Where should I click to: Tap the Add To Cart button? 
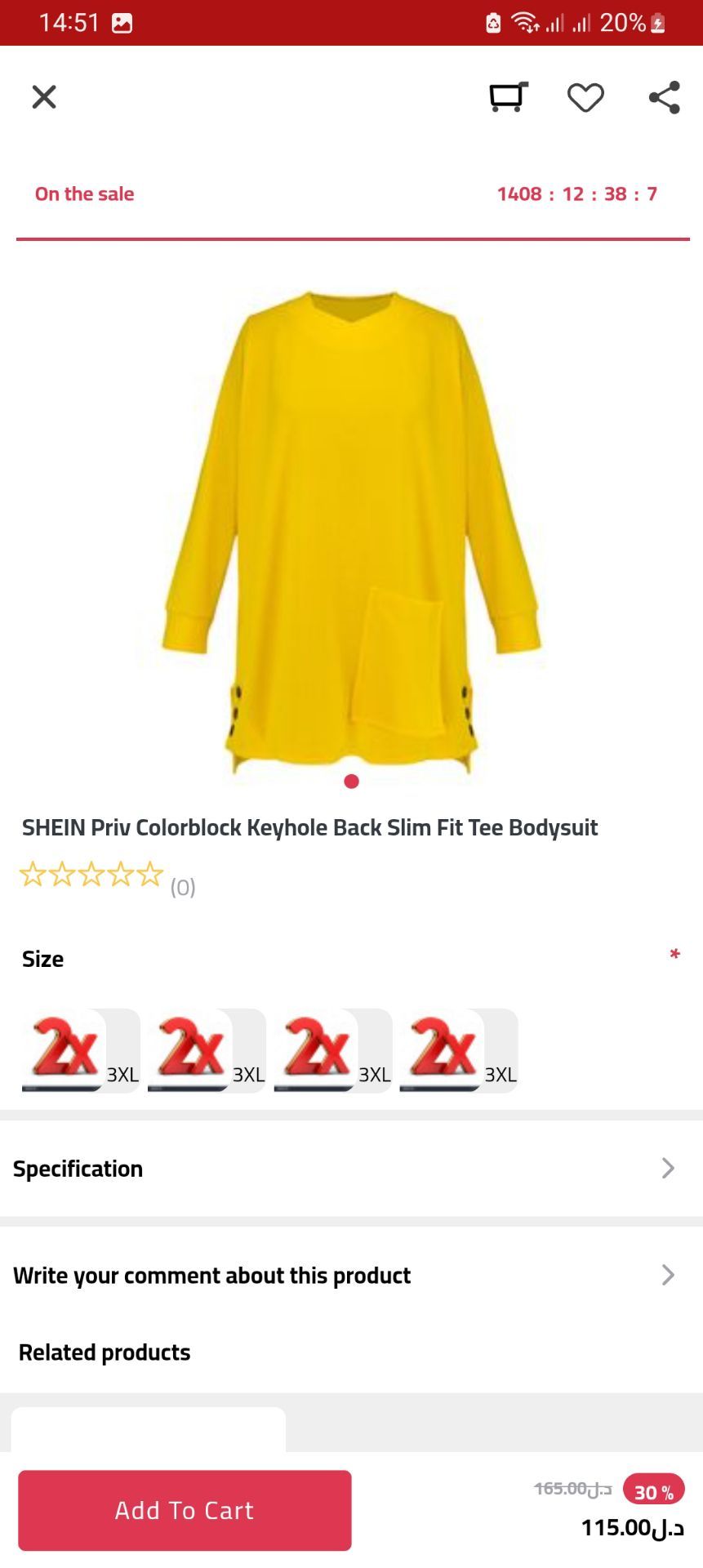click(185, 1510)
